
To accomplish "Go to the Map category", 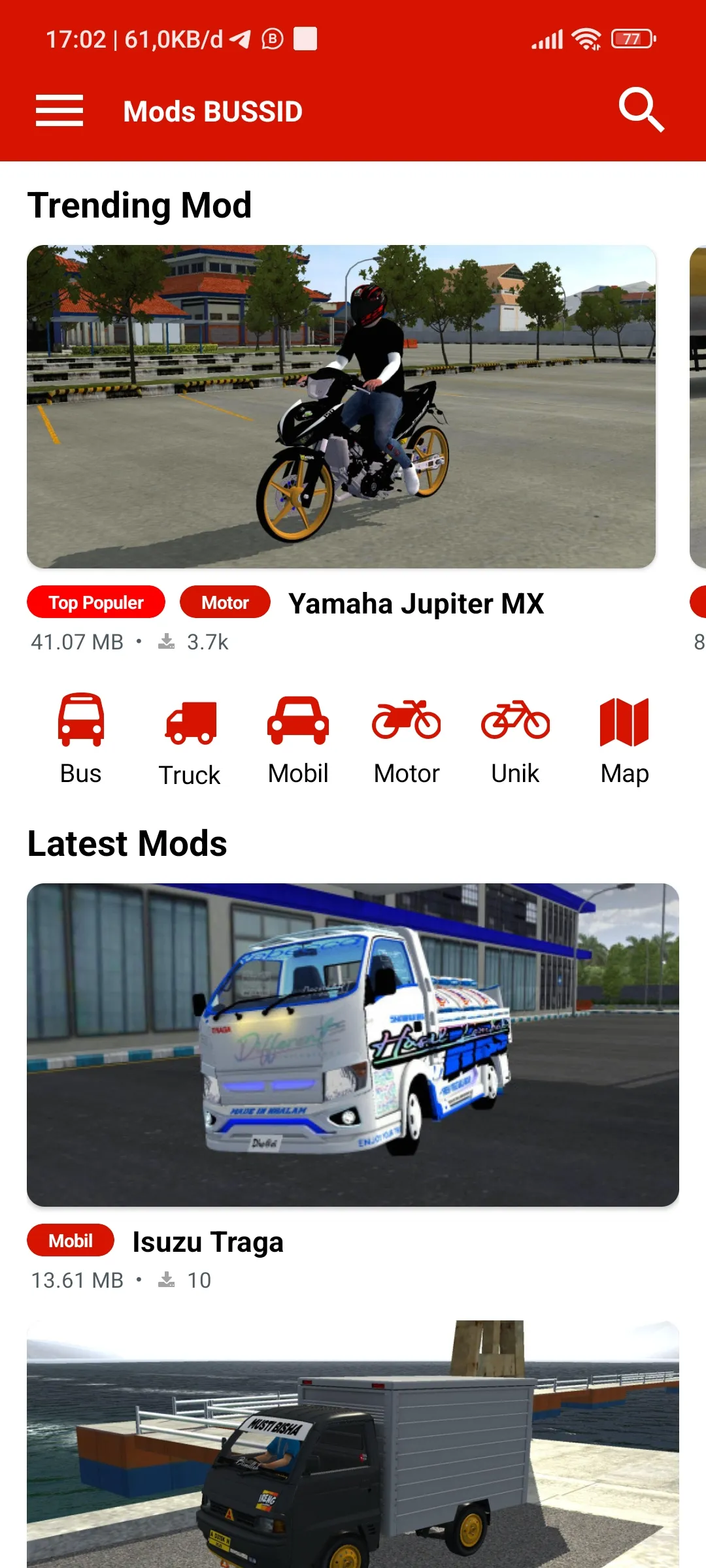I will 624,740.
